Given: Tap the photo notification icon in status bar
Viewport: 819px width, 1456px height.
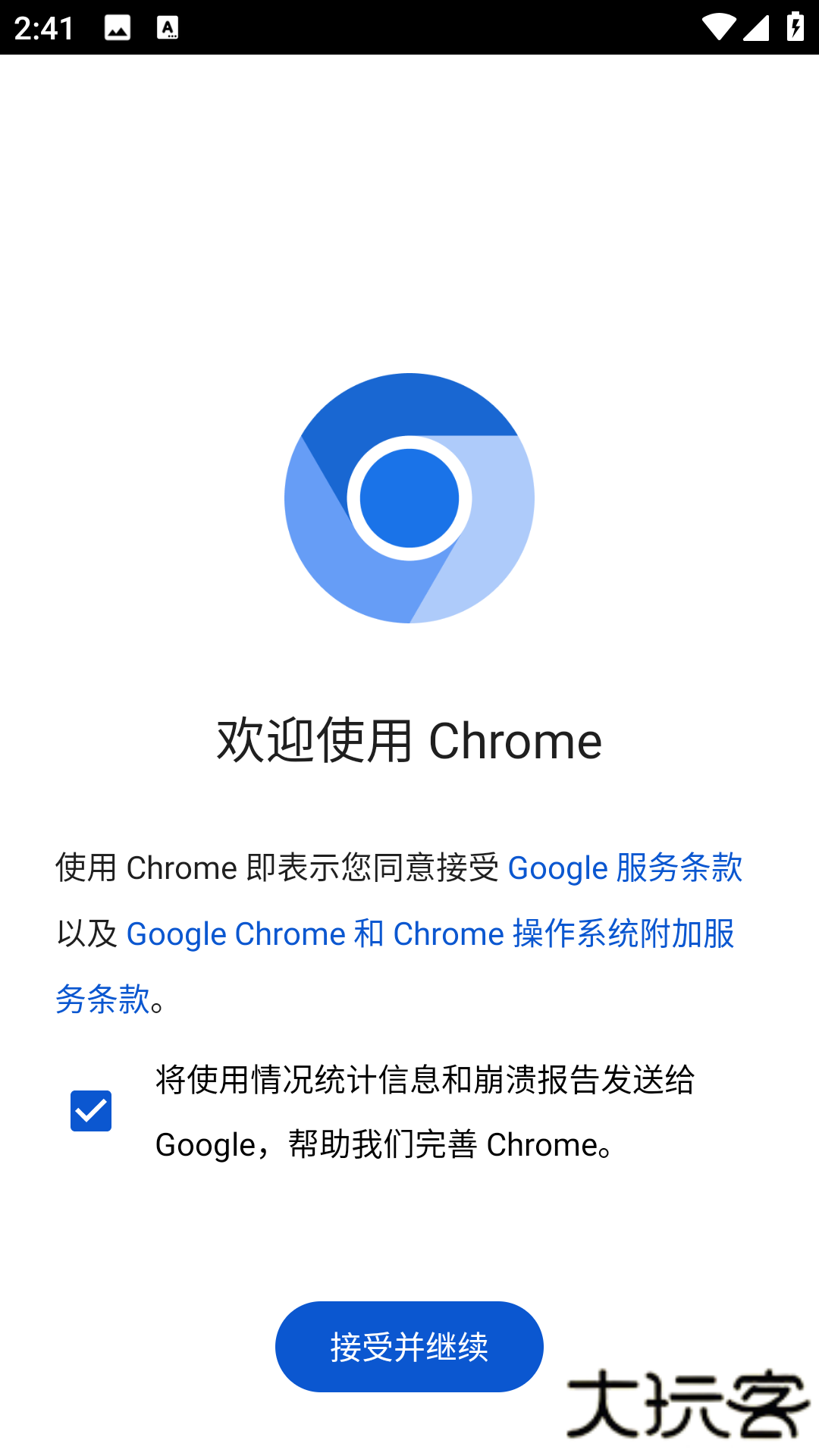Looking at the screenshot, I should [118, 28].
